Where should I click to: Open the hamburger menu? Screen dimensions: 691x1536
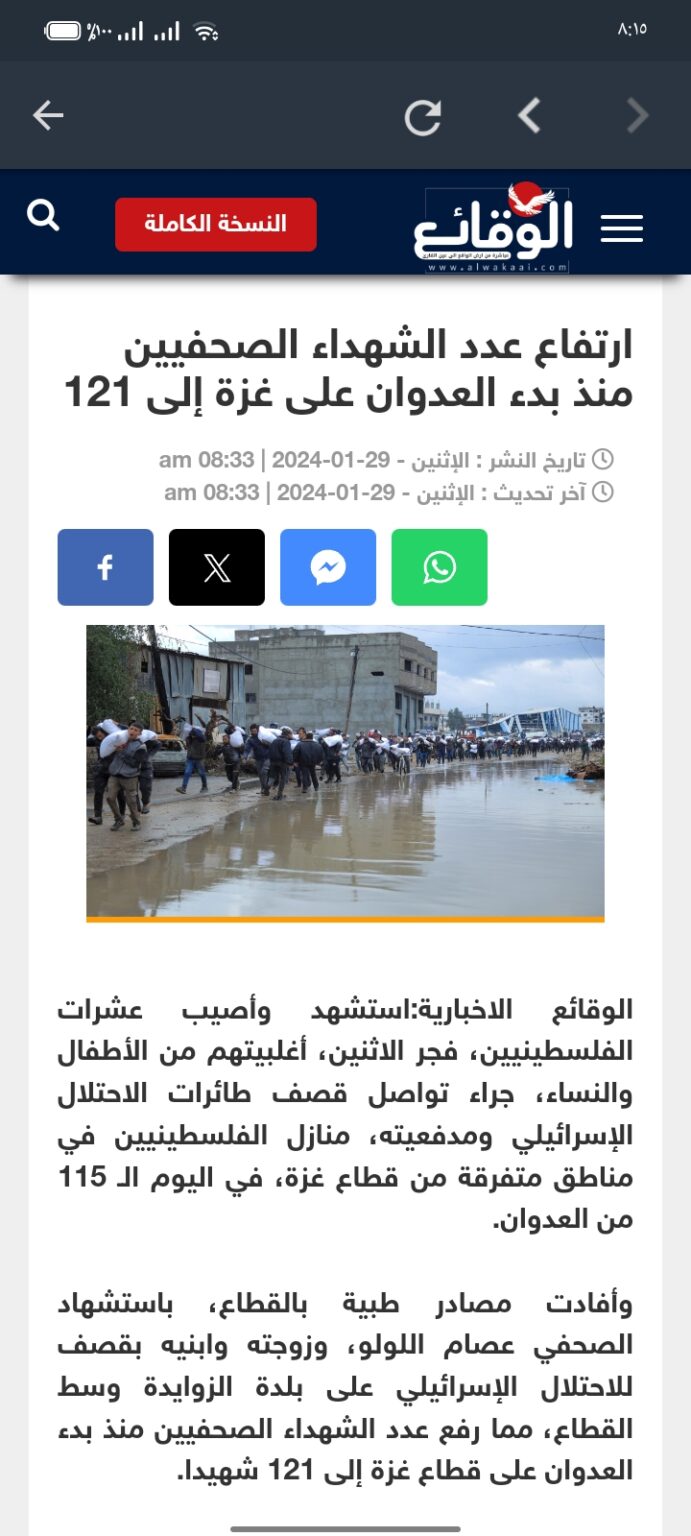click(x=621, y=229)
